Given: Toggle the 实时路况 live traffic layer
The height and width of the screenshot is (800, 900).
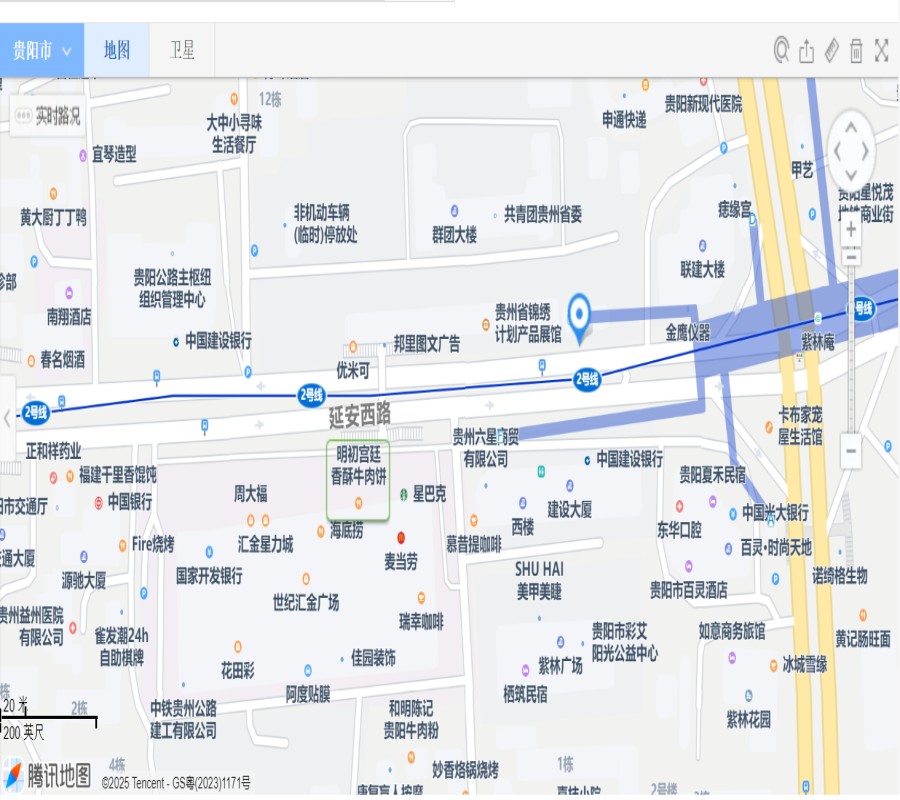Looking at the screenshot, I should [x=48, y=116].
